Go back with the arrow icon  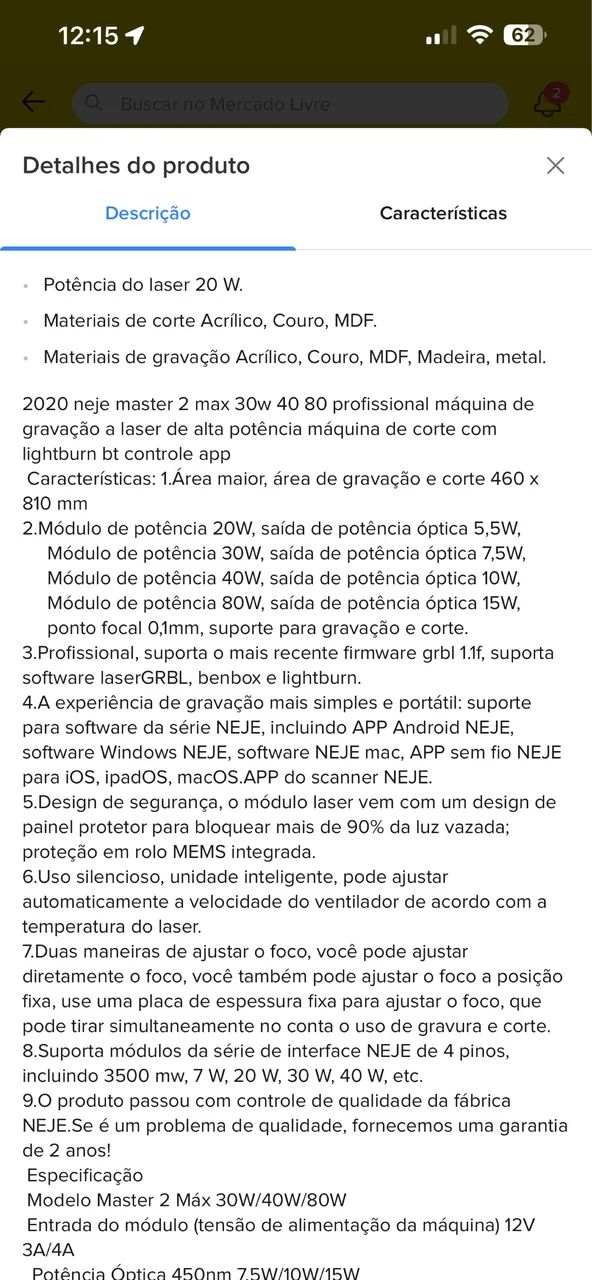point(34,102)
